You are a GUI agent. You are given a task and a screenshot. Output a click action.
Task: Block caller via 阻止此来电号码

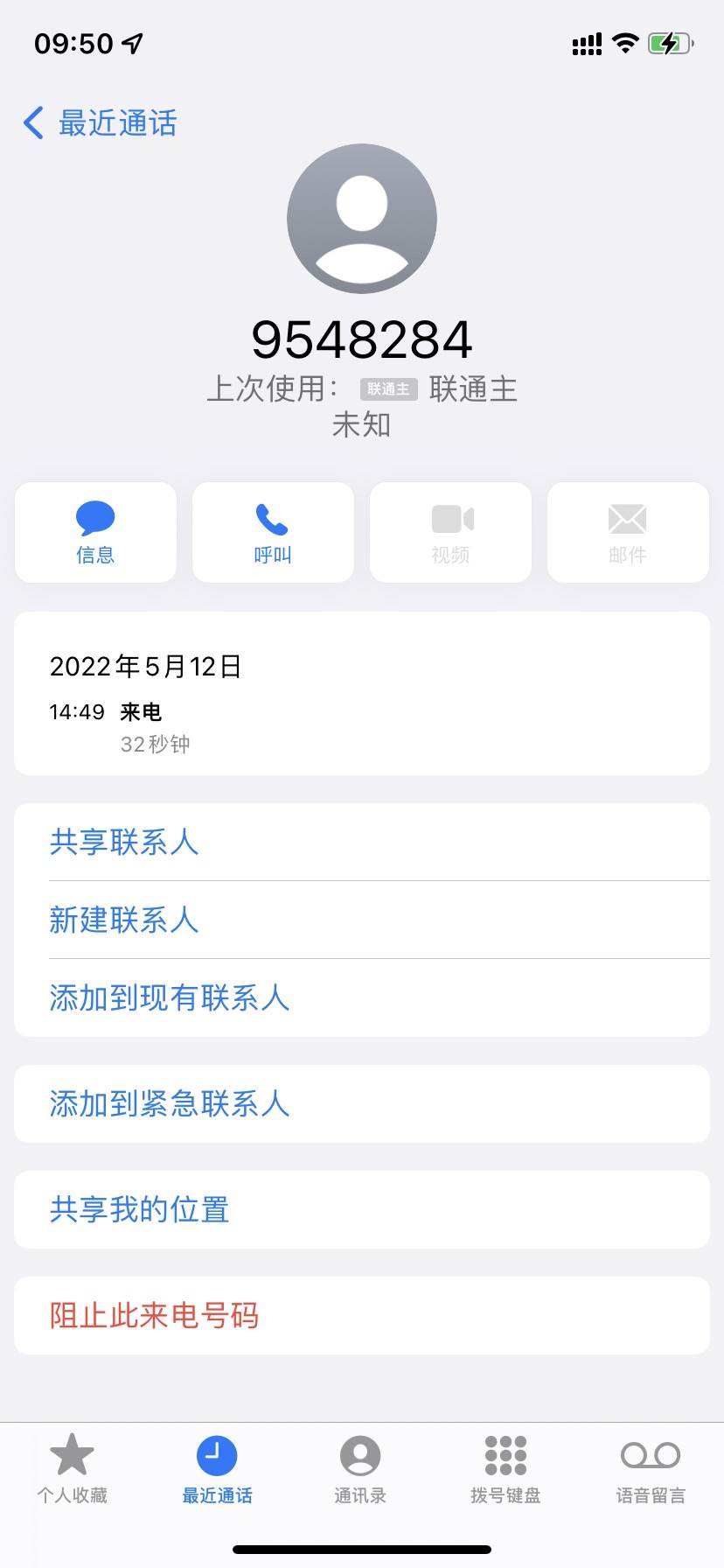click(x=362, y=1315)
